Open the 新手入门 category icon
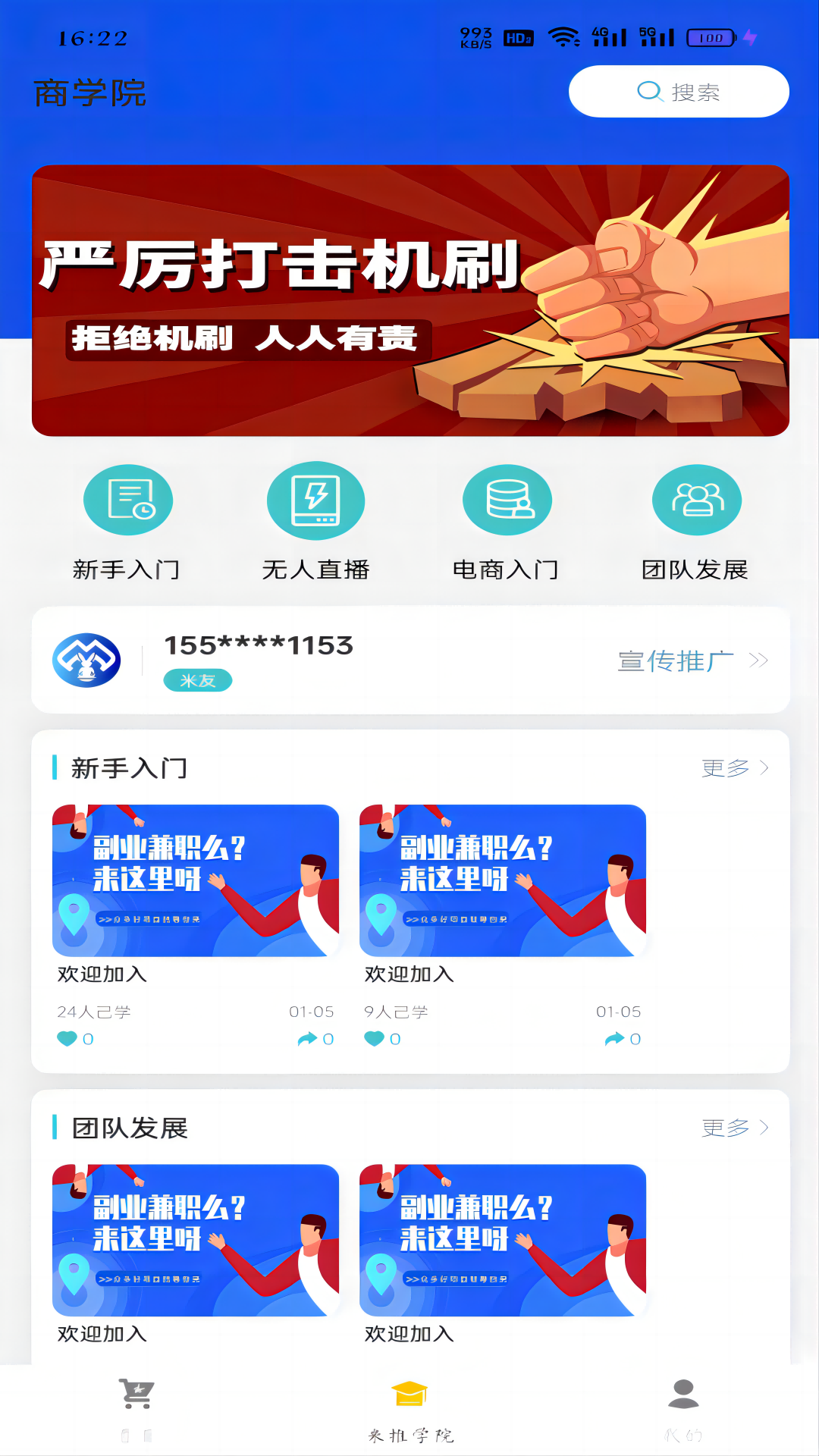 coord(127,500)
